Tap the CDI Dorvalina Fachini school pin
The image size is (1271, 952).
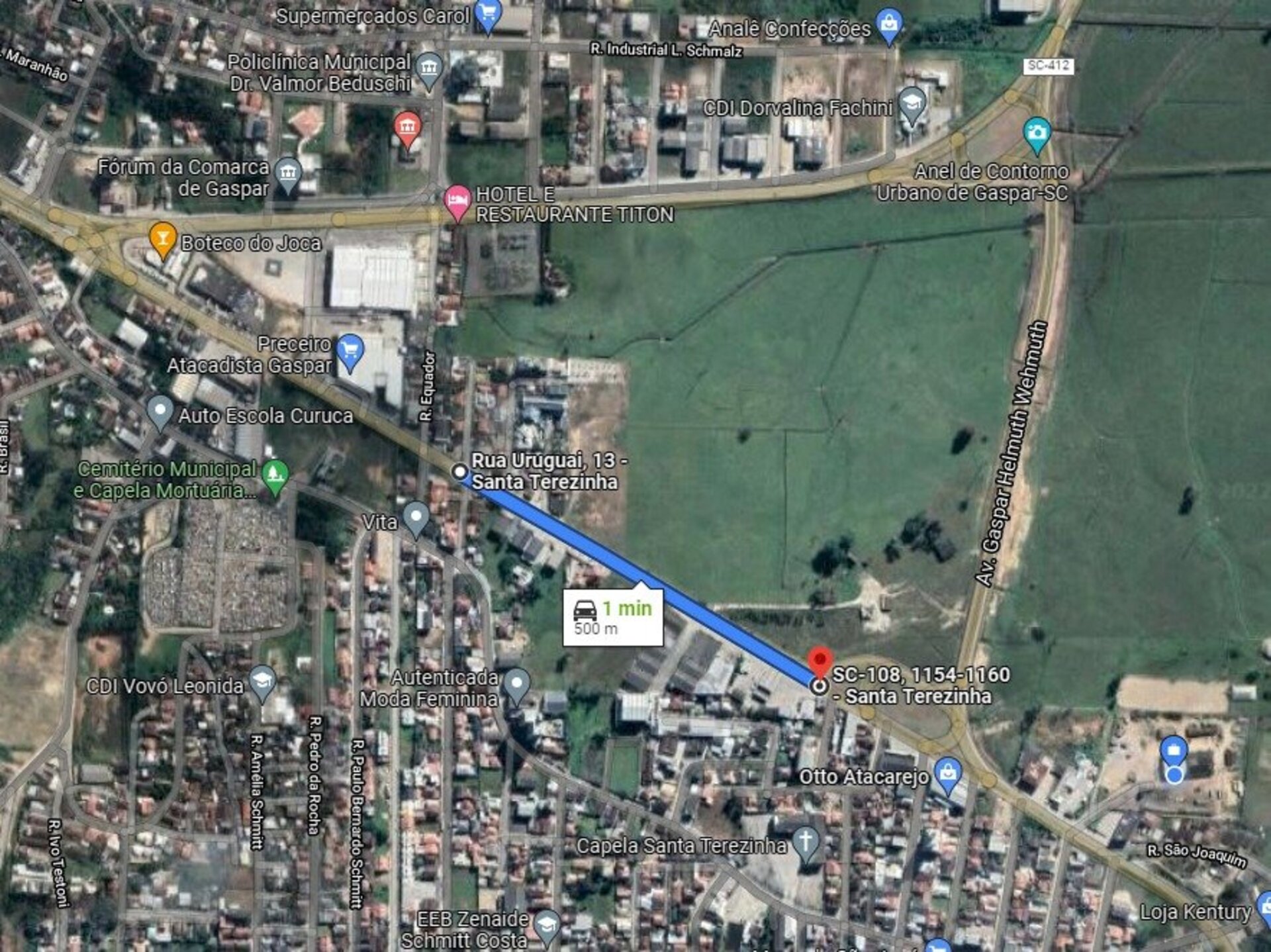[x=912, y=104]
